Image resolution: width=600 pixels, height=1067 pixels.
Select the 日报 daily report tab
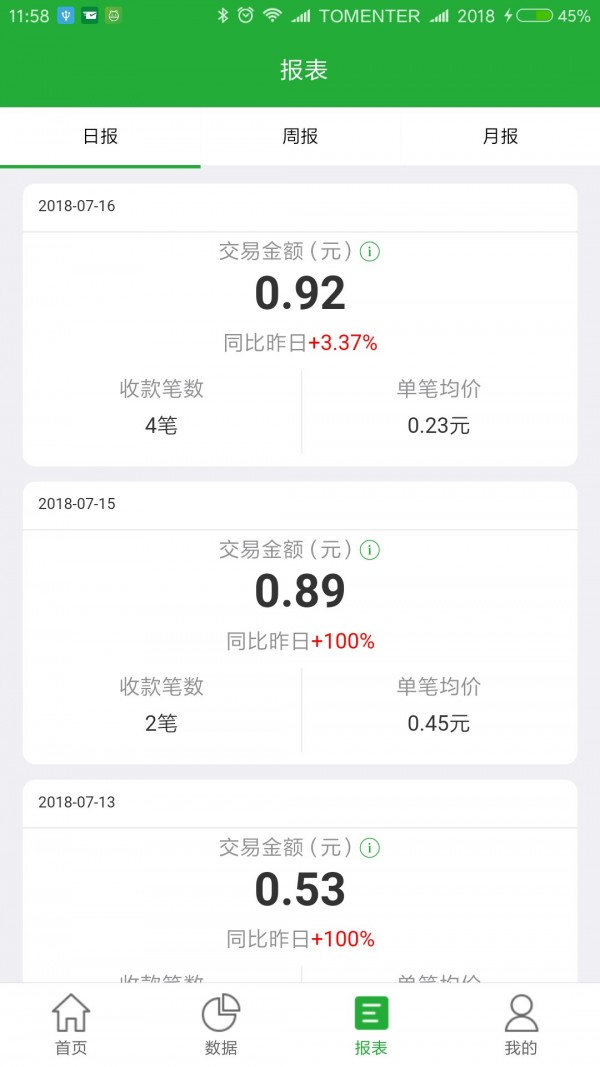(100, 137)
